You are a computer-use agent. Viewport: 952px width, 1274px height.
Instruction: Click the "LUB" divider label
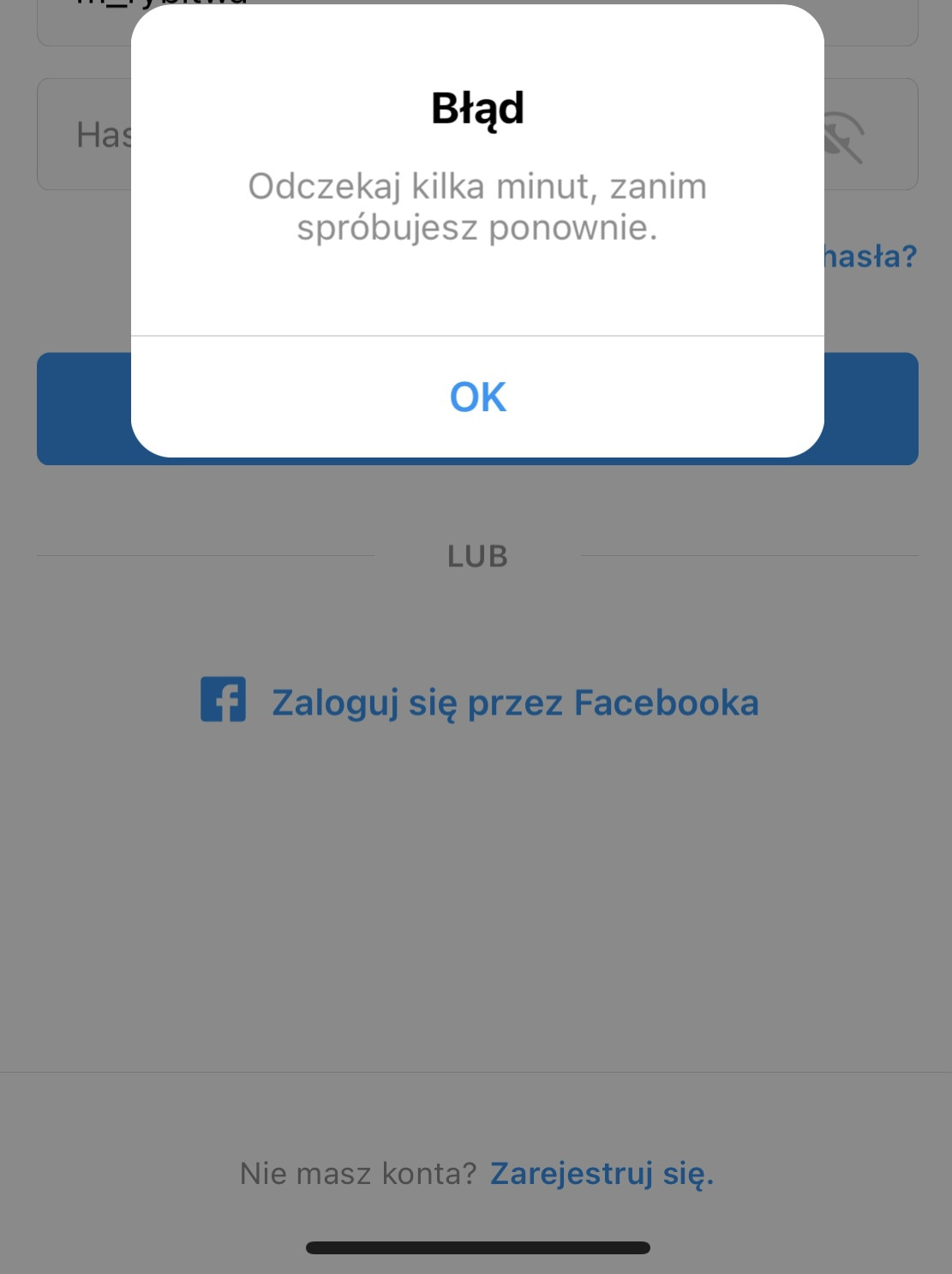[x=477, y=555]
